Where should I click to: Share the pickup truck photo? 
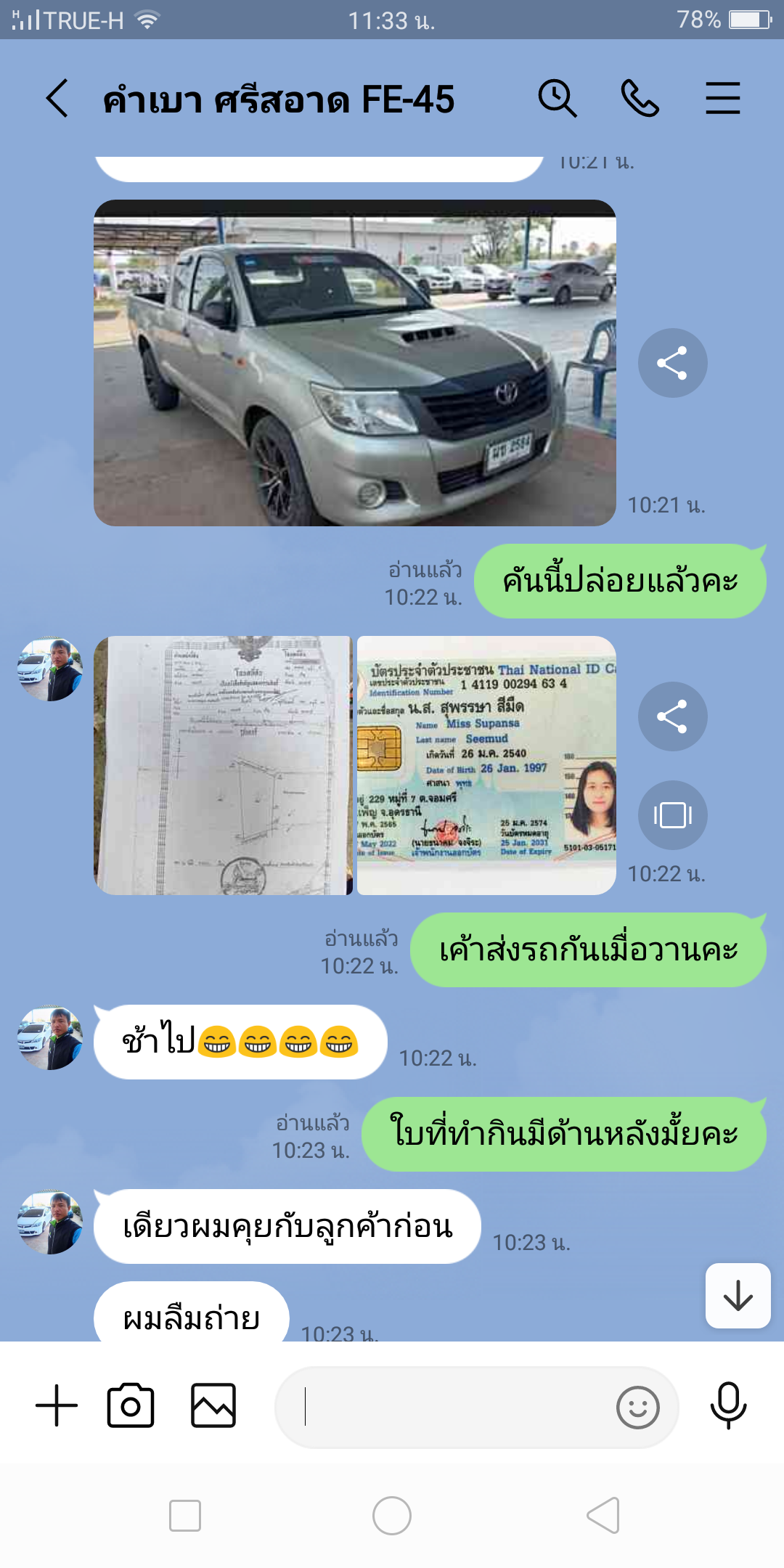click(x=672, y=363)
